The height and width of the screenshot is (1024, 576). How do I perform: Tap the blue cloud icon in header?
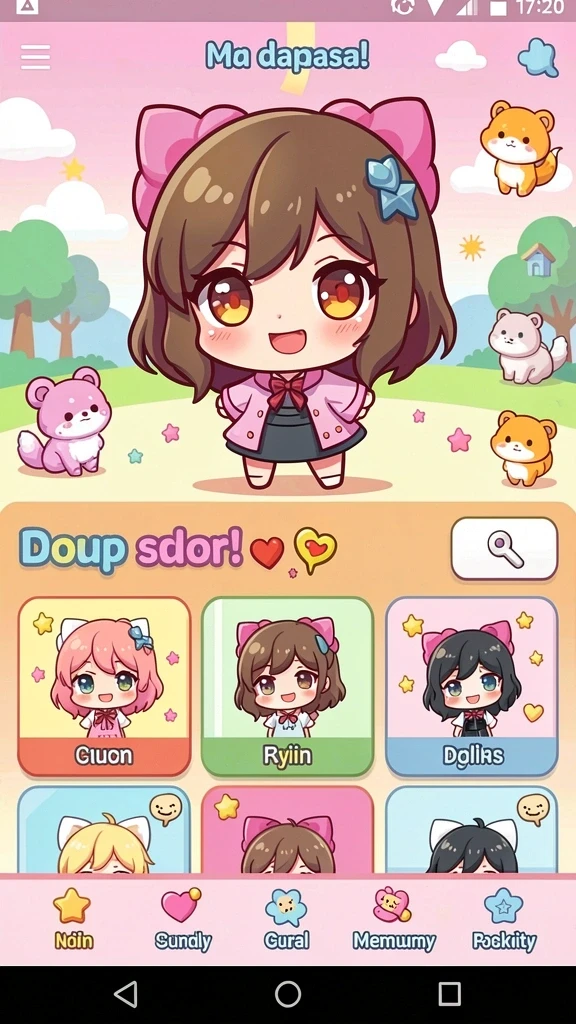[x=539, y=57]
